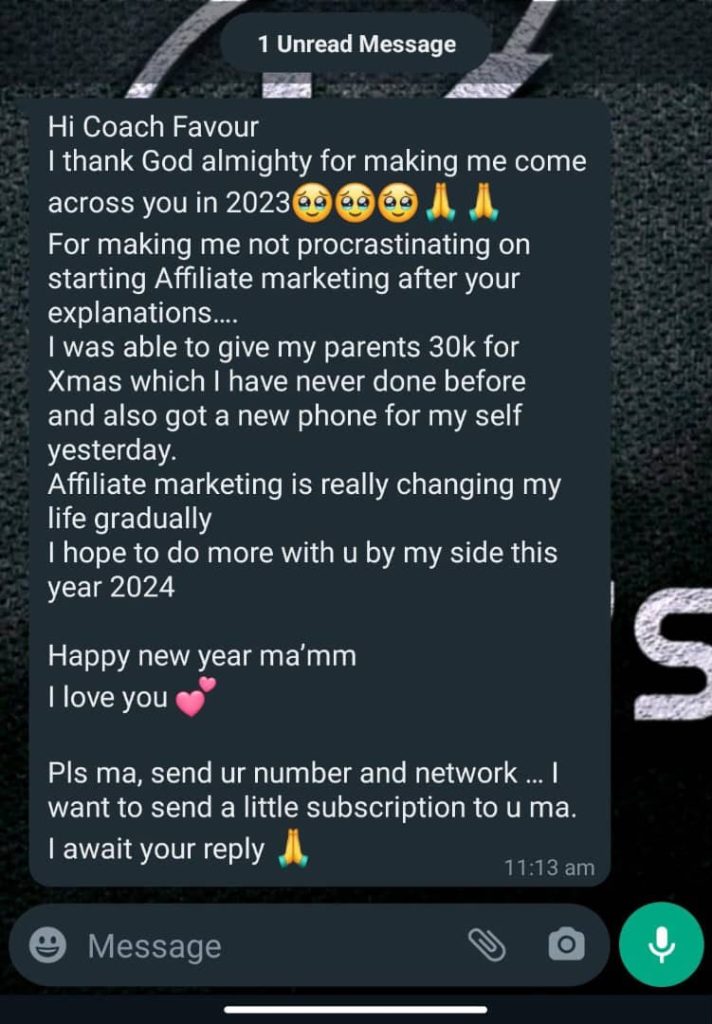Open the emoji picker

click(48, 945)
